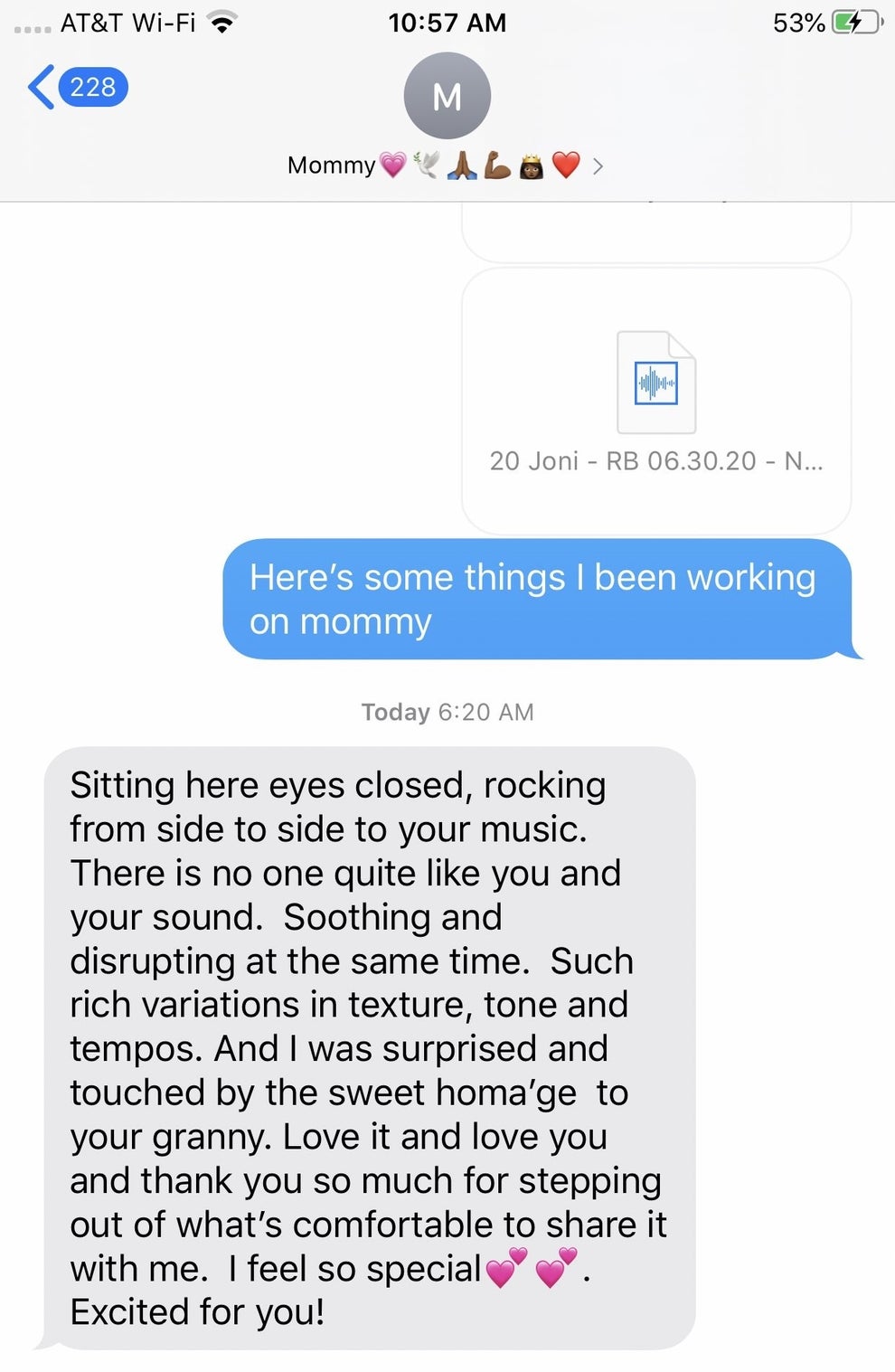Screen dimensions: 895x1372
Task: Tap the Today 6:20 AM timestamp
Action: pyautogui.click(x=447, y=712)
